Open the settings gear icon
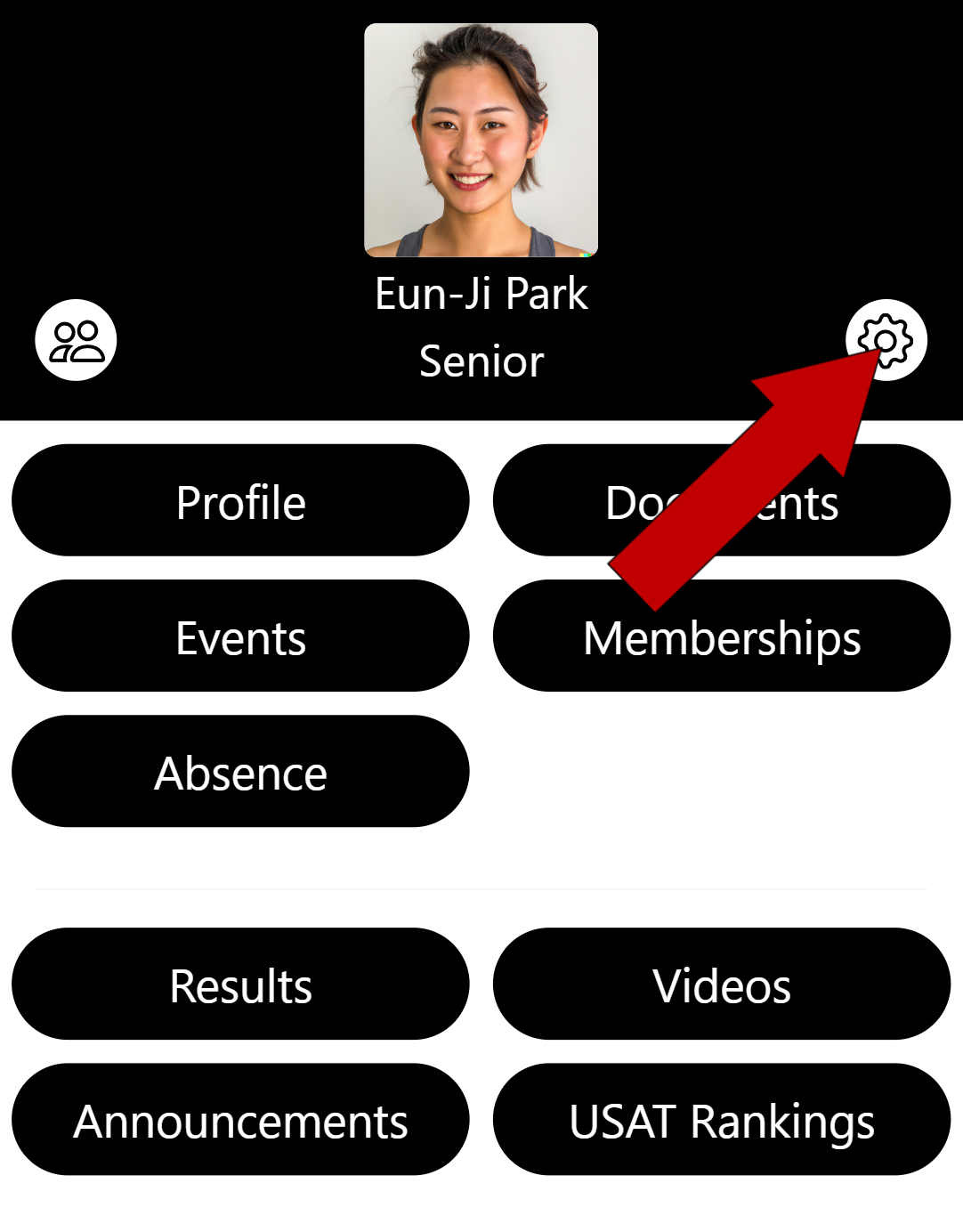The image size is (963, 1232). click(886, 340)
